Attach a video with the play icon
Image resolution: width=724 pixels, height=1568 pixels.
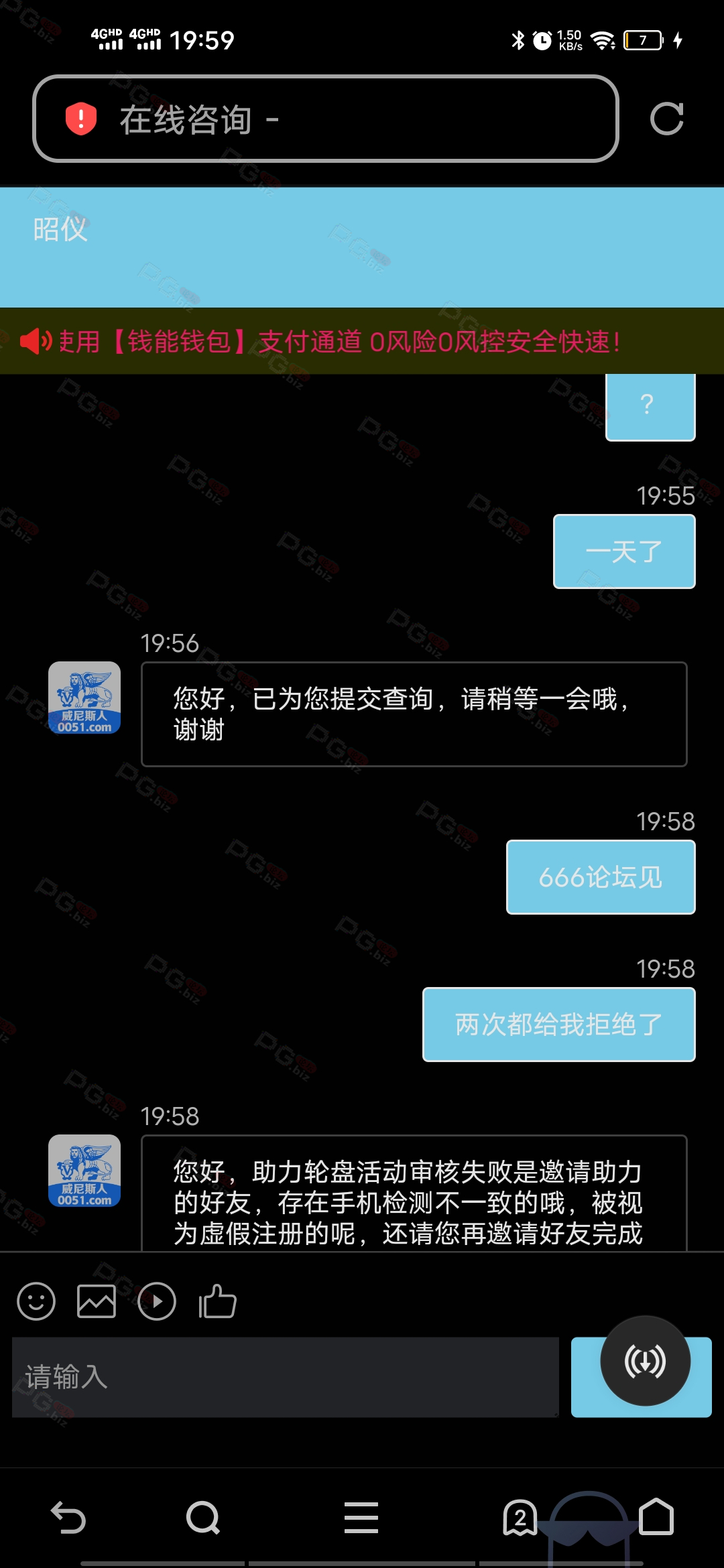[157, 1301]
